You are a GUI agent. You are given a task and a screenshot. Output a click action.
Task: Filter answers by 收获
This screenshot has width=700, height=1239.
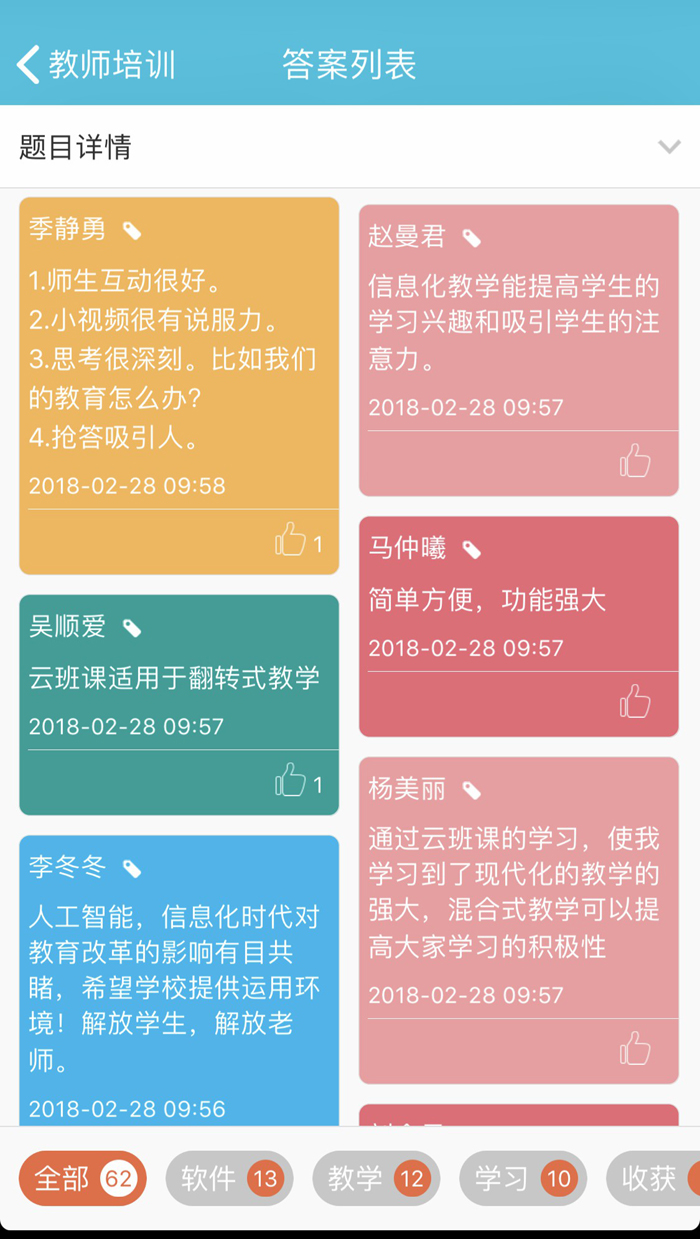[x=654, y=1179]
